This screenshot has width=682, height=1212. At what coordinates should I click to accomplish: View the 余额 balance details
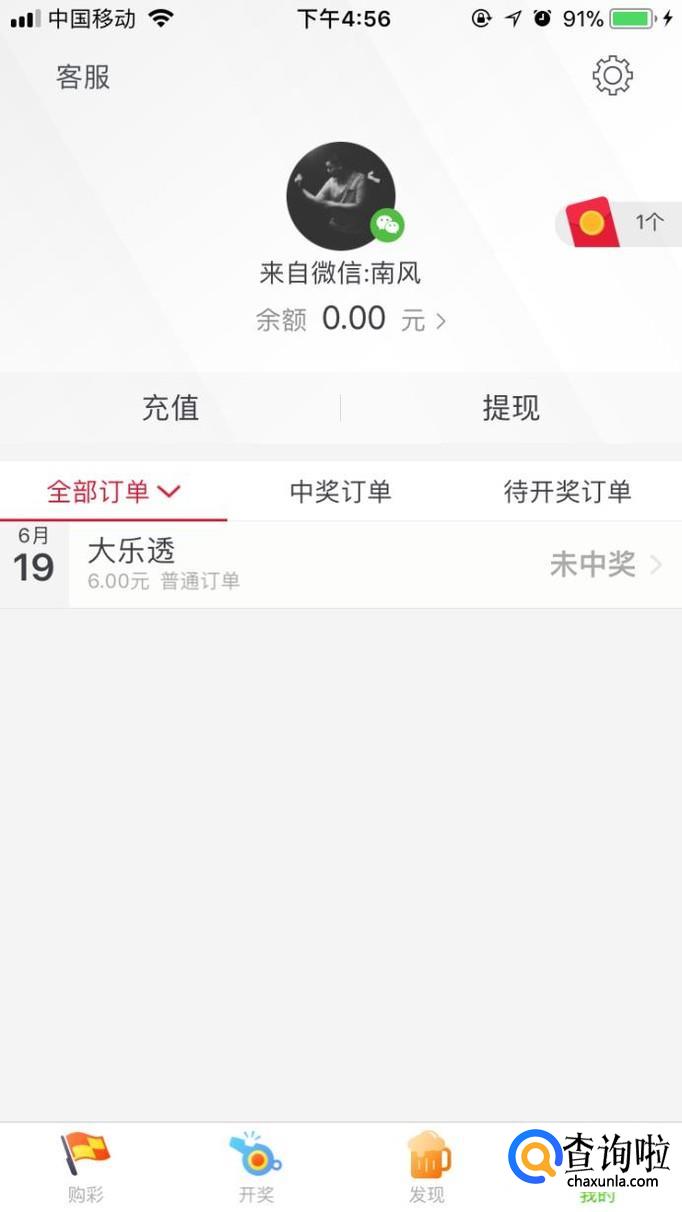click(x=351, y=319)
